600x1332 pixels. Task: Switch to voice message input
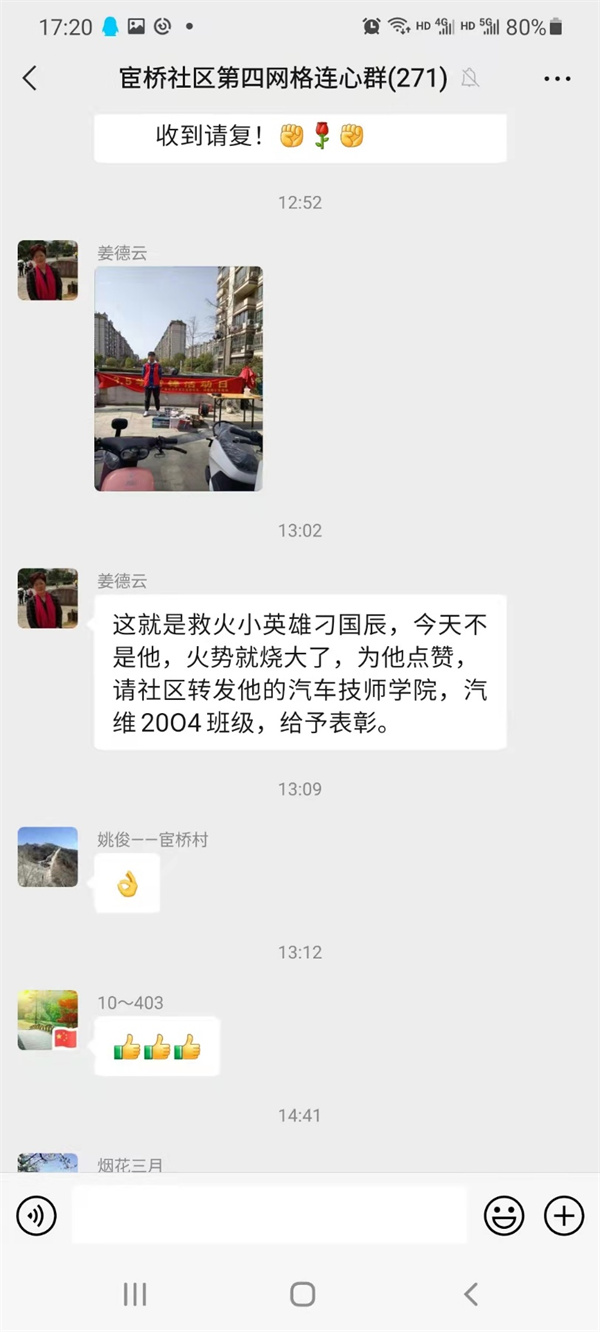37,1215
